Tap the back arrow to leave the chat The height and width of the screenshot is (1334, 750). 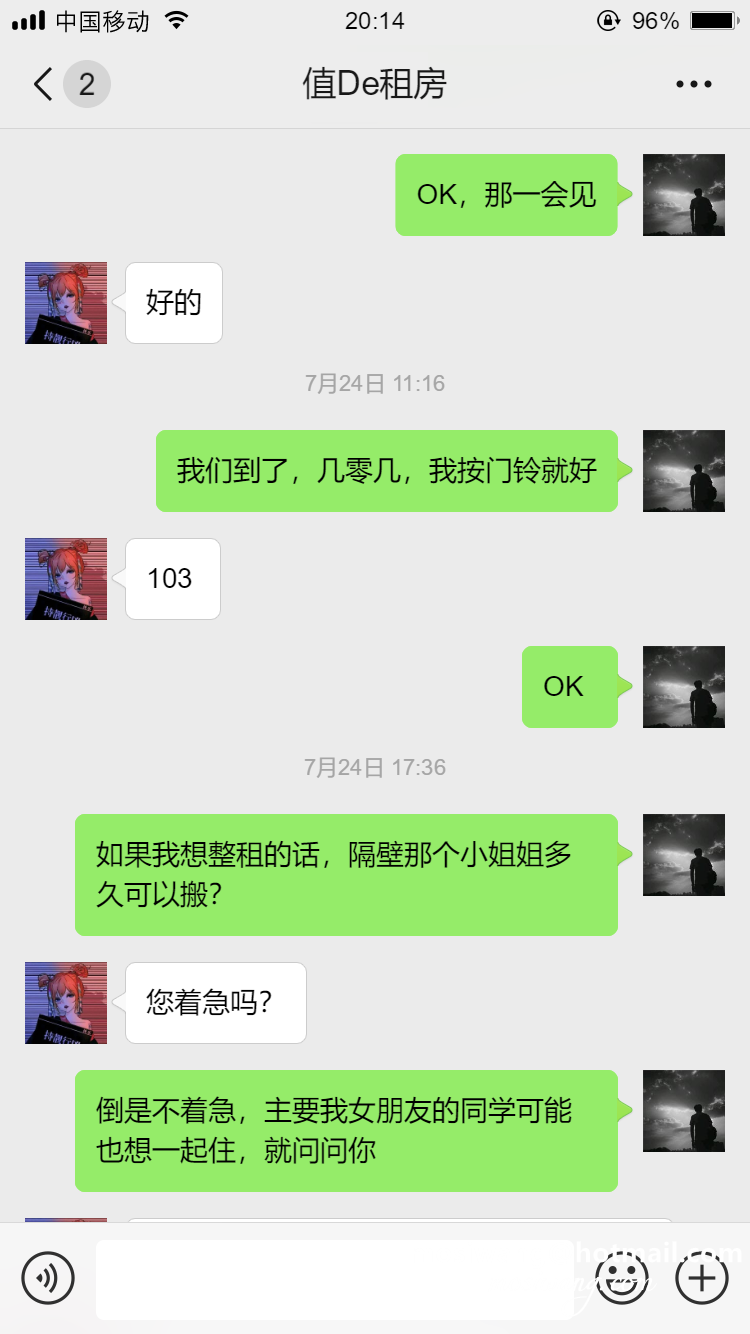(40, 84)
